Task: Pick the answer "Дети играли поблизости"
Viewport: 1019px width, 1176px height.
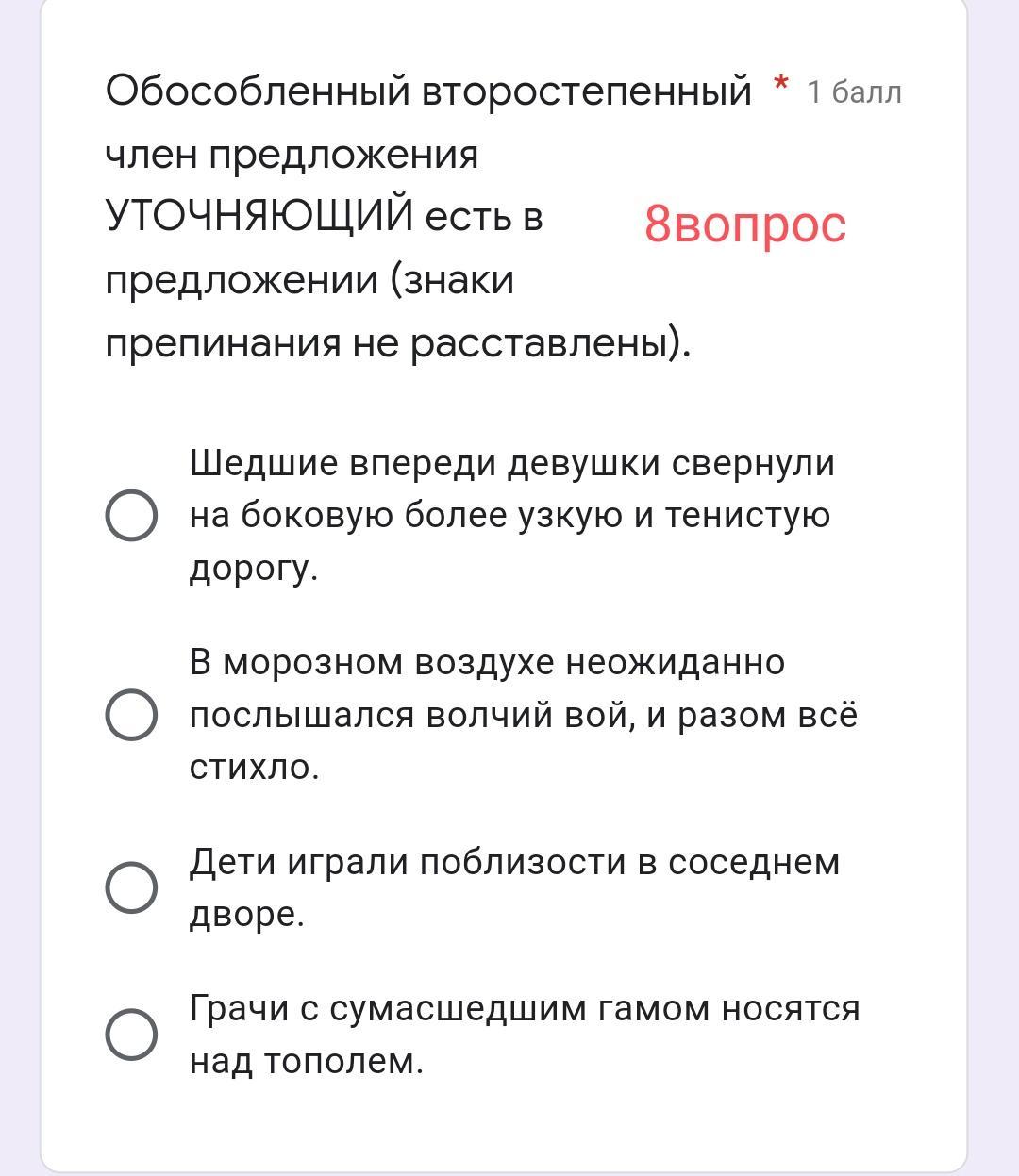Action: click(131, 887)
